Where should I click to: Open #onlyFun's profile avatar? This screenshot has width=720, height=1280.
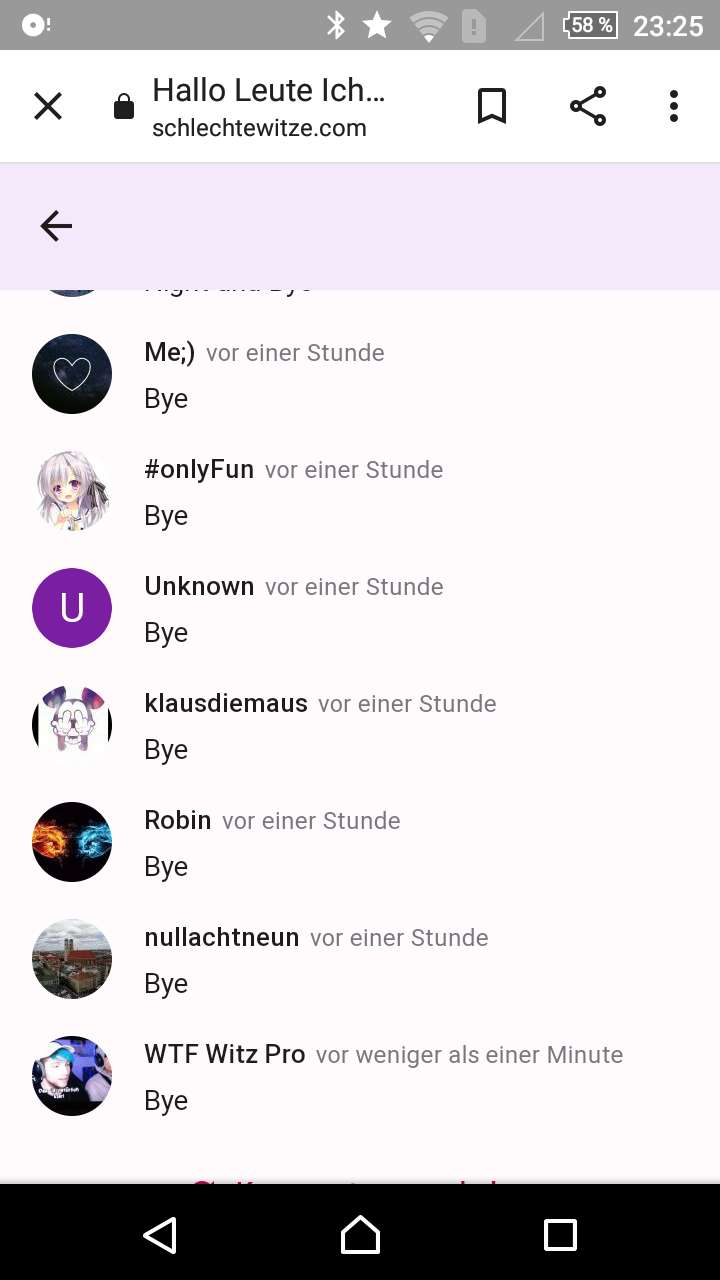[x=72, y=491]
